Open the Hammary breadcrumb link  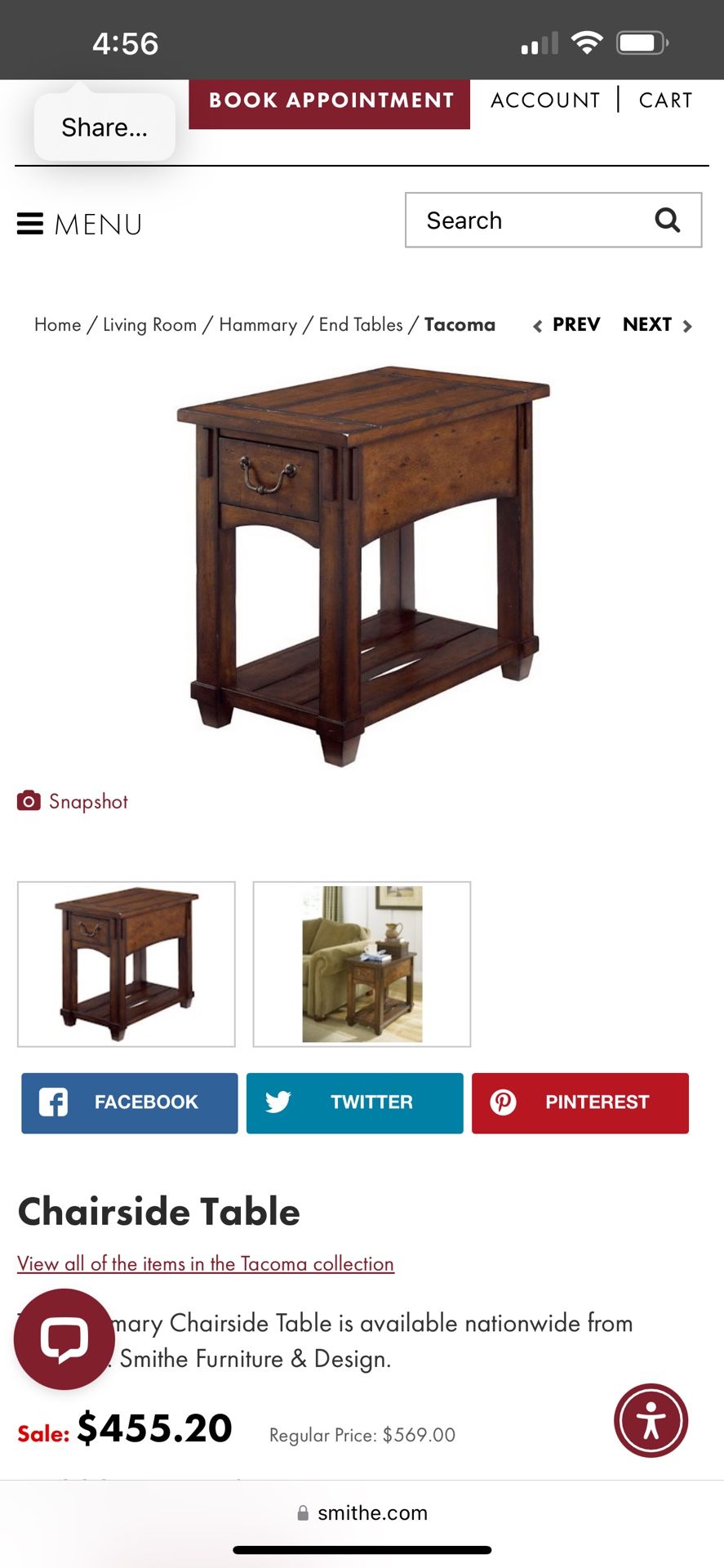pyautogui.click(x=258, y=325)
